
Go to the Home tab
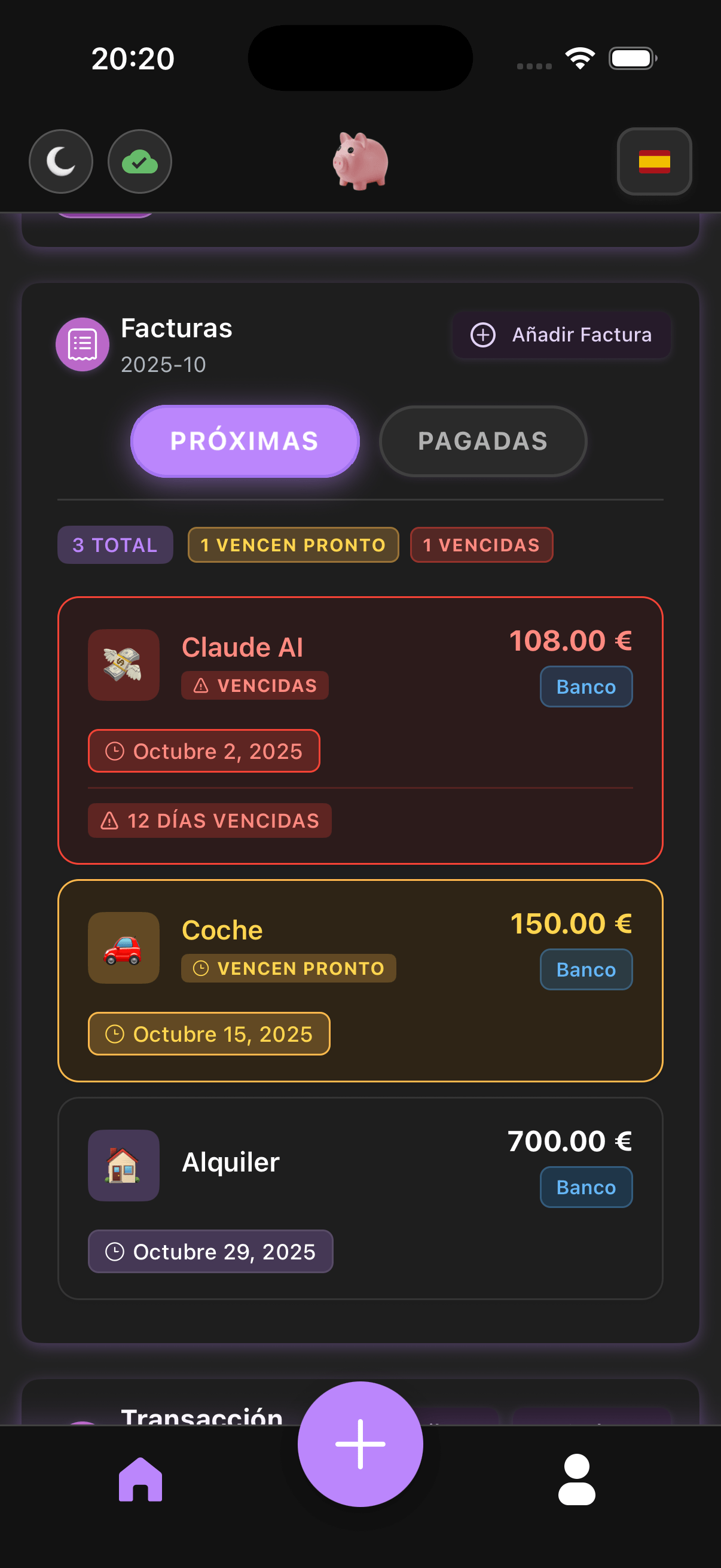pyautogui.click(x=140, y=1479)
